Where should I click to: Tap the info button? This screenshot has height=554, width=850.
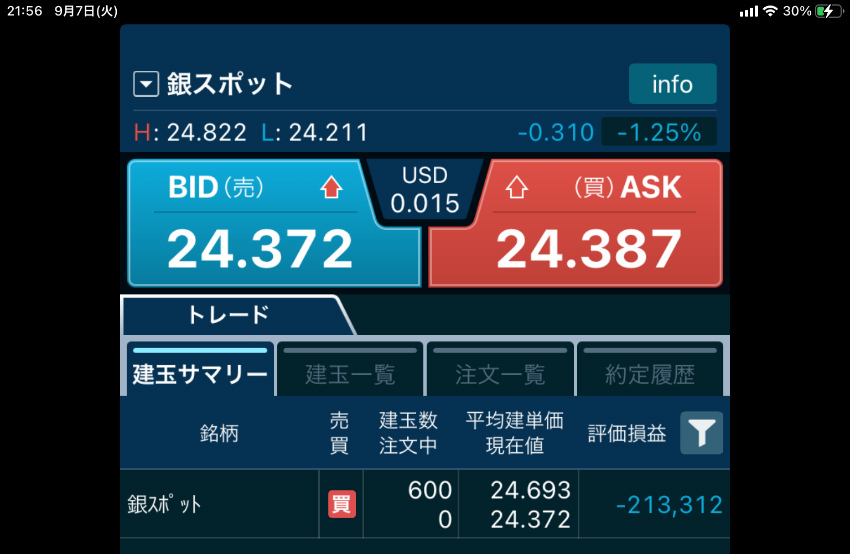click(672, 84)
